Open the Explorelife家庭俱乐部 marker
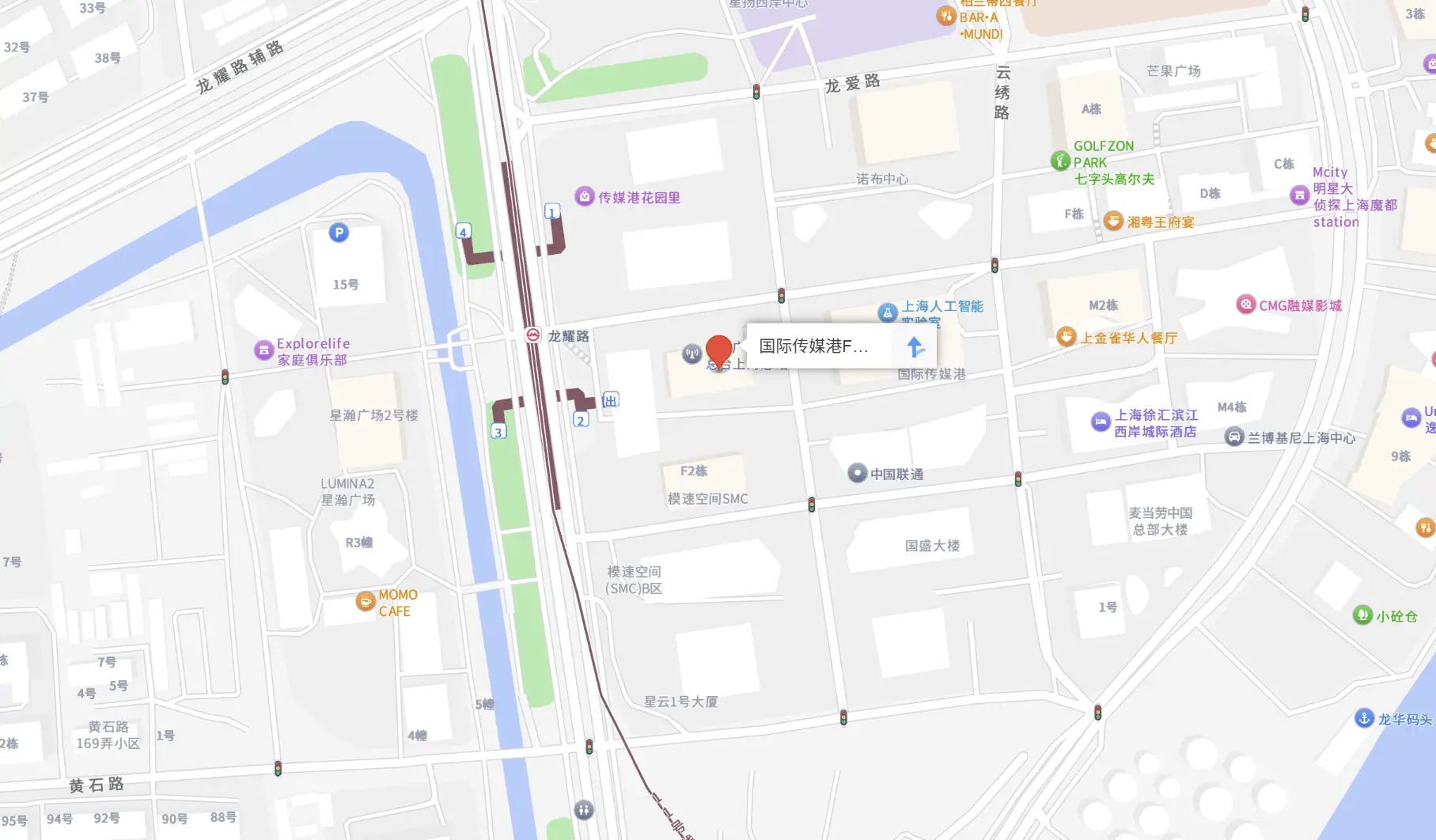1436x840 pixels. point(263,350)
